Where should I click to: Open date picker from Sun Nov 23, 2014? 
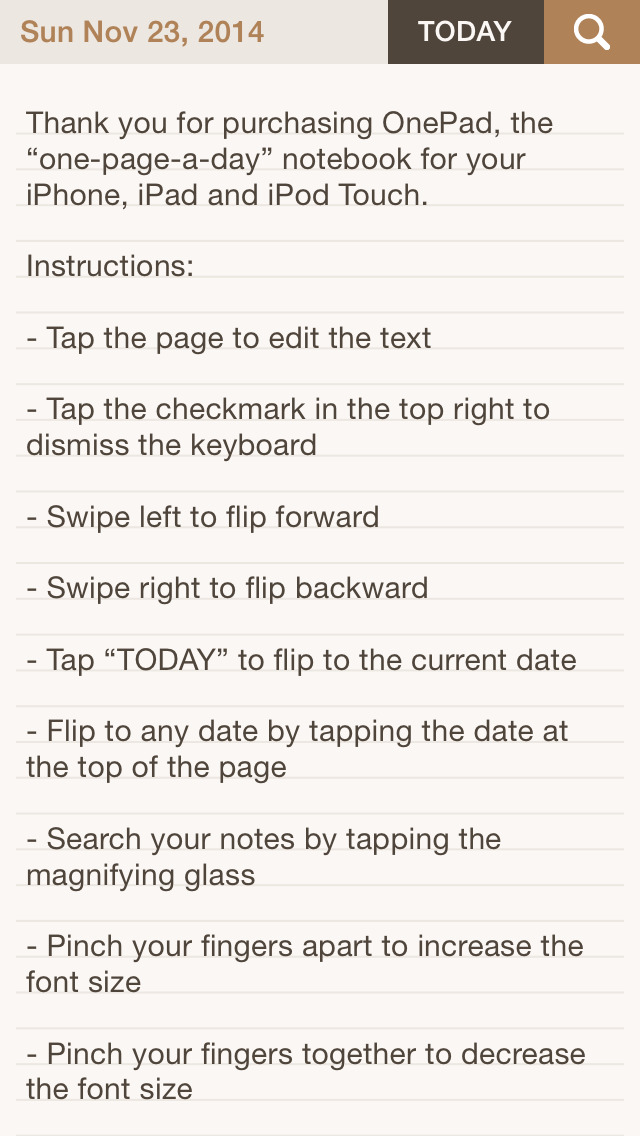[142, 32]
